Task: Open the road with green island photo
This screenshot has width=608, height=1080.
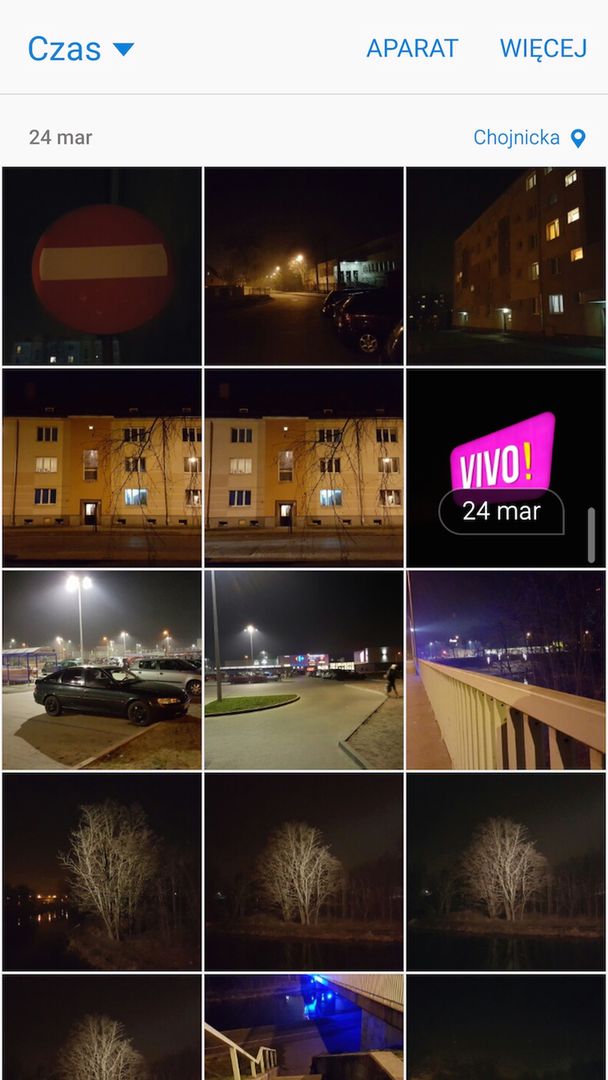Action: [304, 669]
